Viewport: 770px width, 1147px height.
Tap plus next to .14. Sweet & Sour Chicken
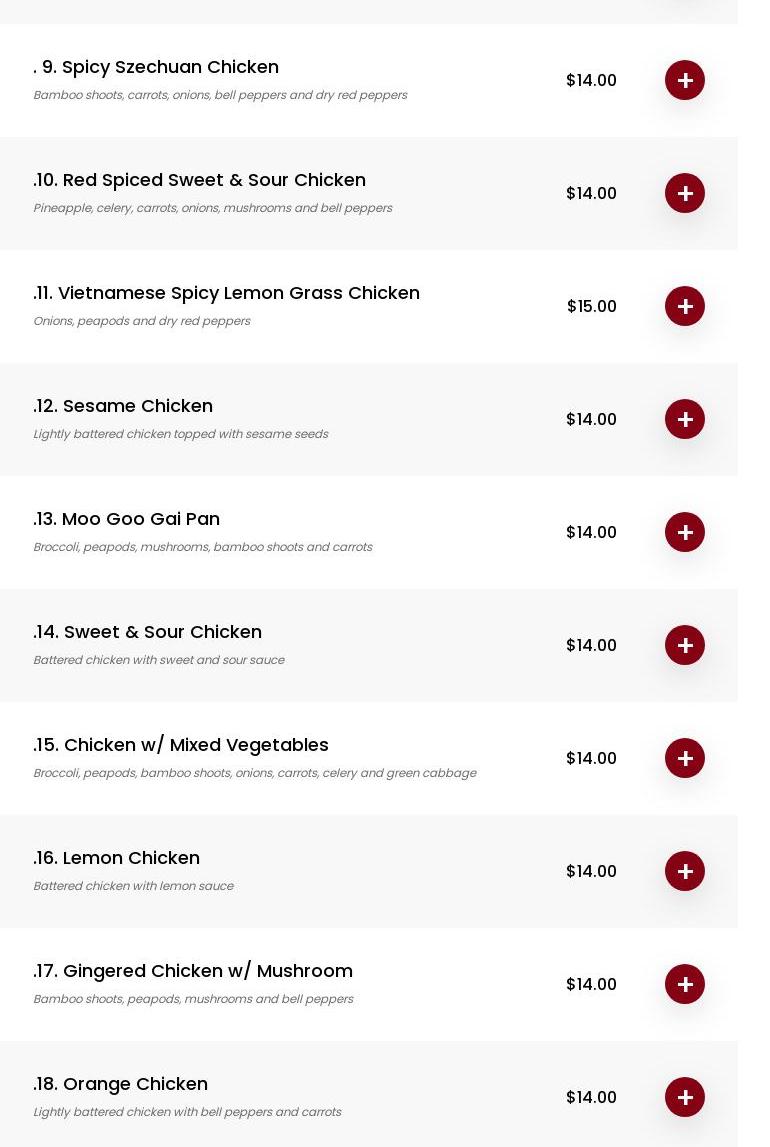click(685, 645)
